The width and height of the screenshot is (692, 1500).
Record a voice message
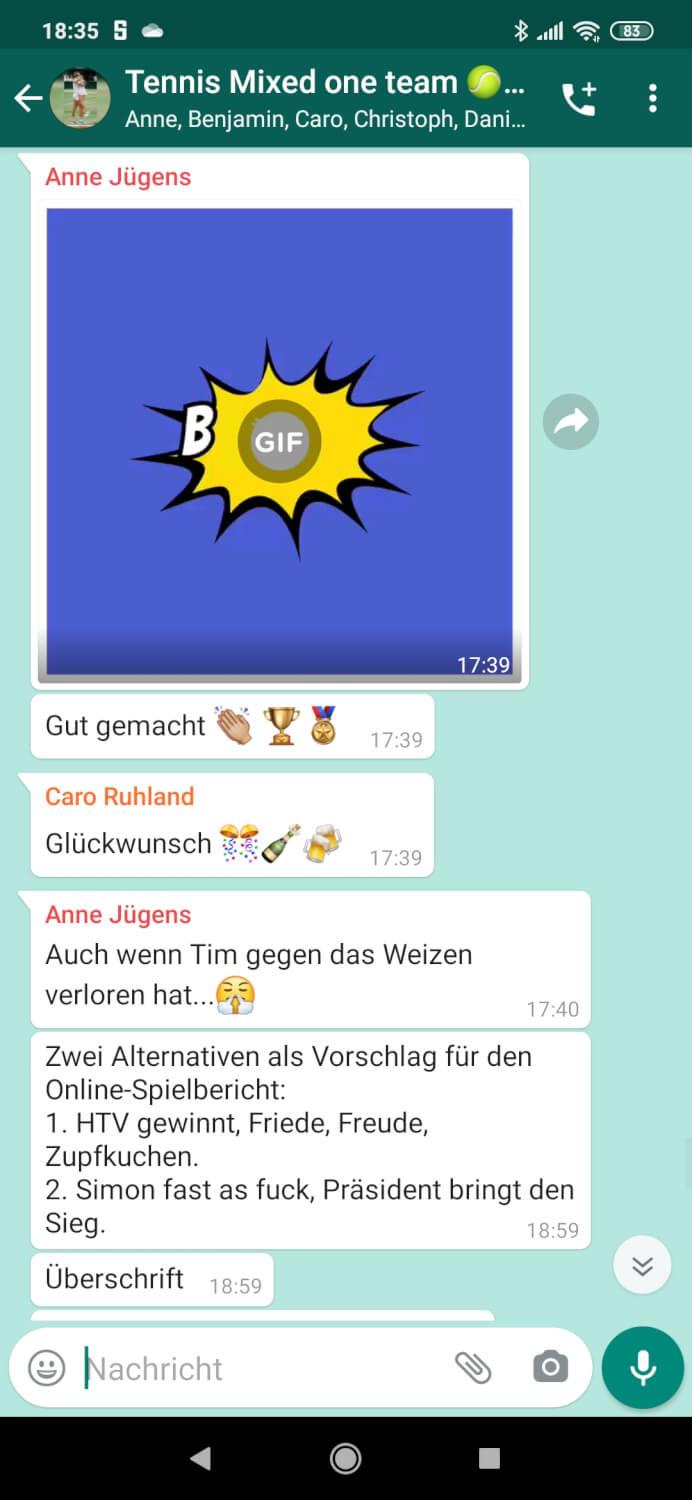tap(643, 1367)
